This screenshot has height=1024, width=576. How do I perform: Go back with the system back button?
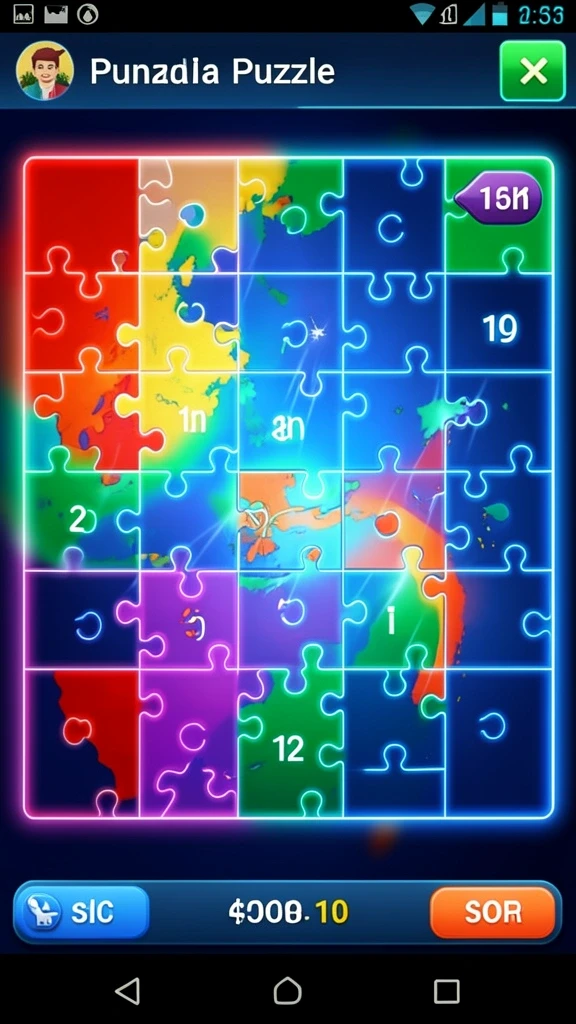[x=128, y=991]
